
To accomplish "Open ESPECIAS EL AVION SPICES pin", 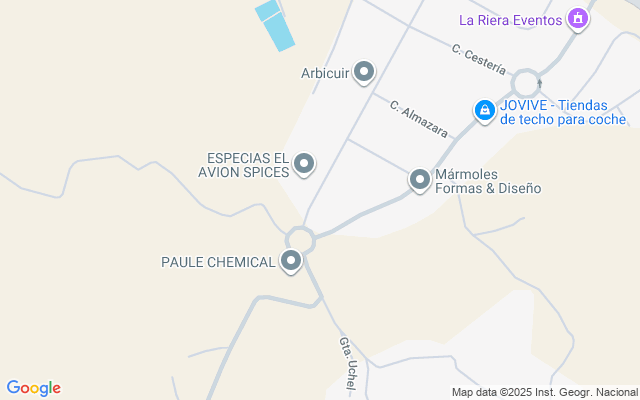I will [x=305, y=163].
